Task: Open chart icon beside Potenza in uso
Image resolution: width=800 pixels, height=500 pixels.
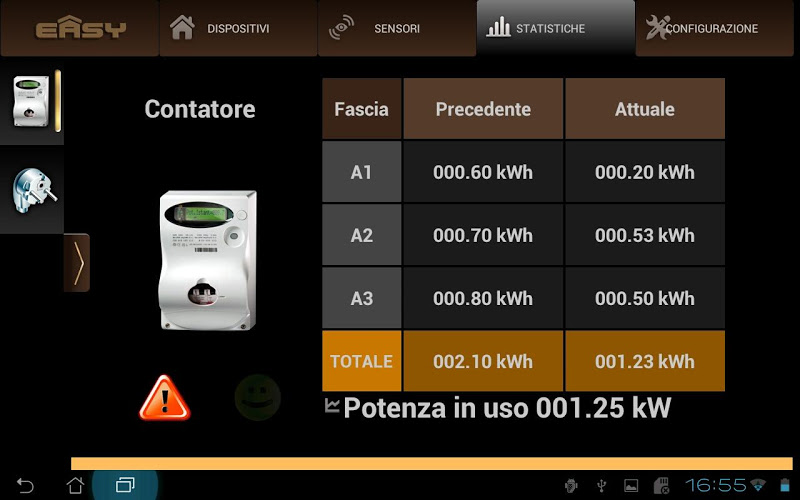Action: 333,405
